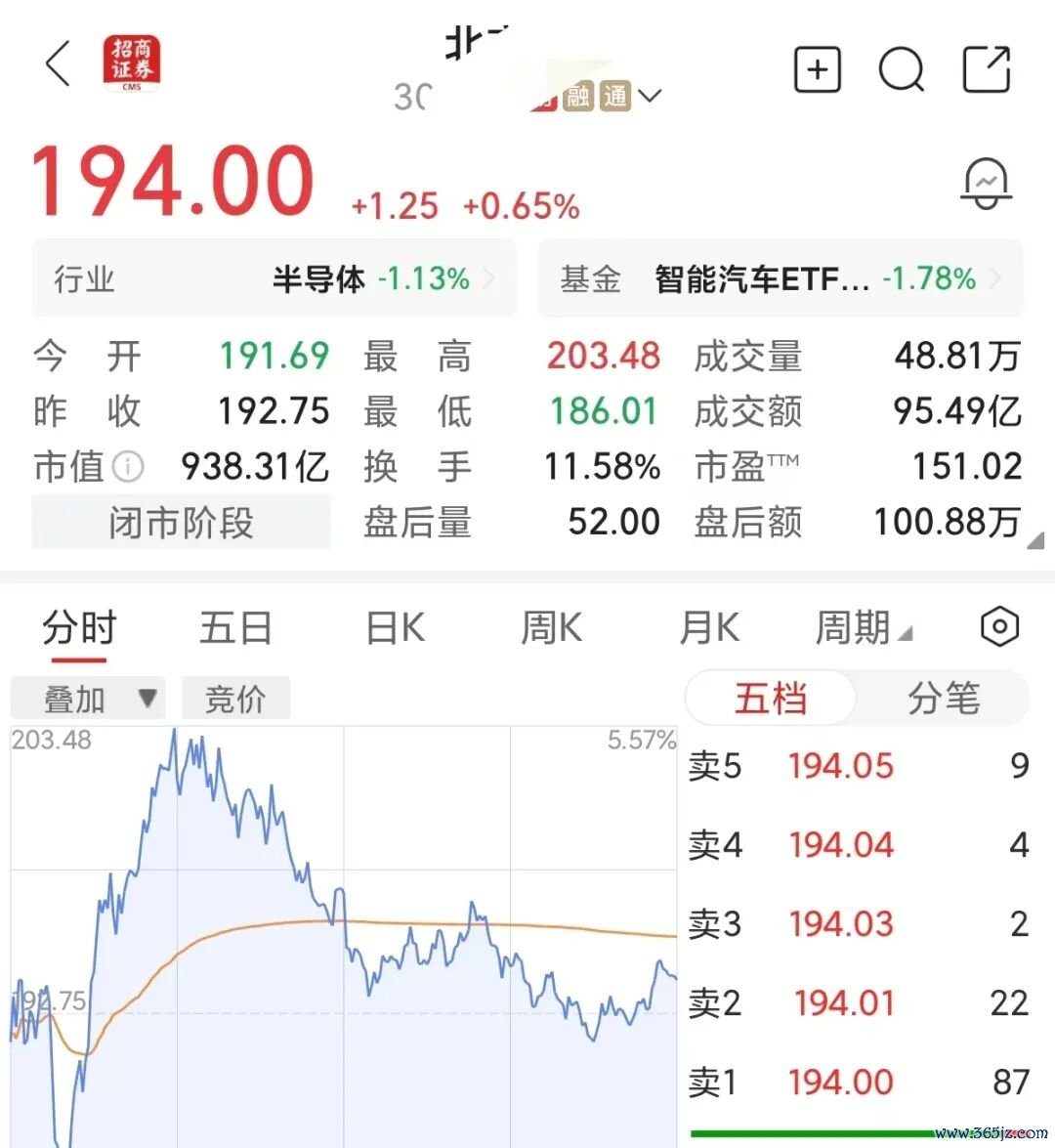Go back using the top-left arrow
The image size is (1055, 1148).
pos(58,64)
